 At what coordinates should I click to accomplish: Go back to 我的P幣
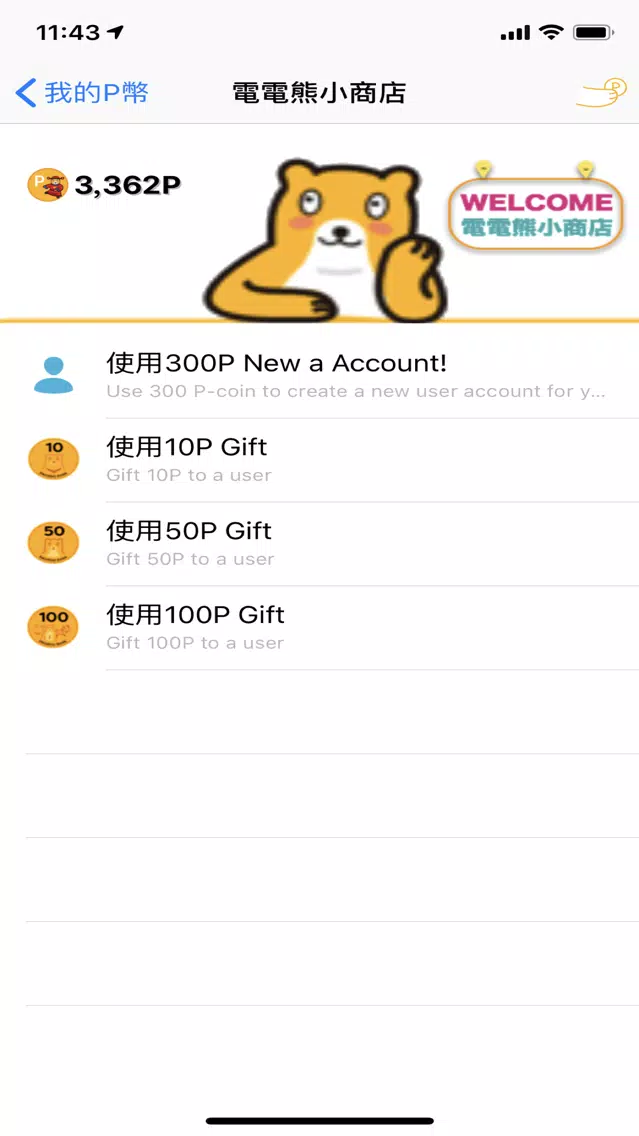(81, 93)
